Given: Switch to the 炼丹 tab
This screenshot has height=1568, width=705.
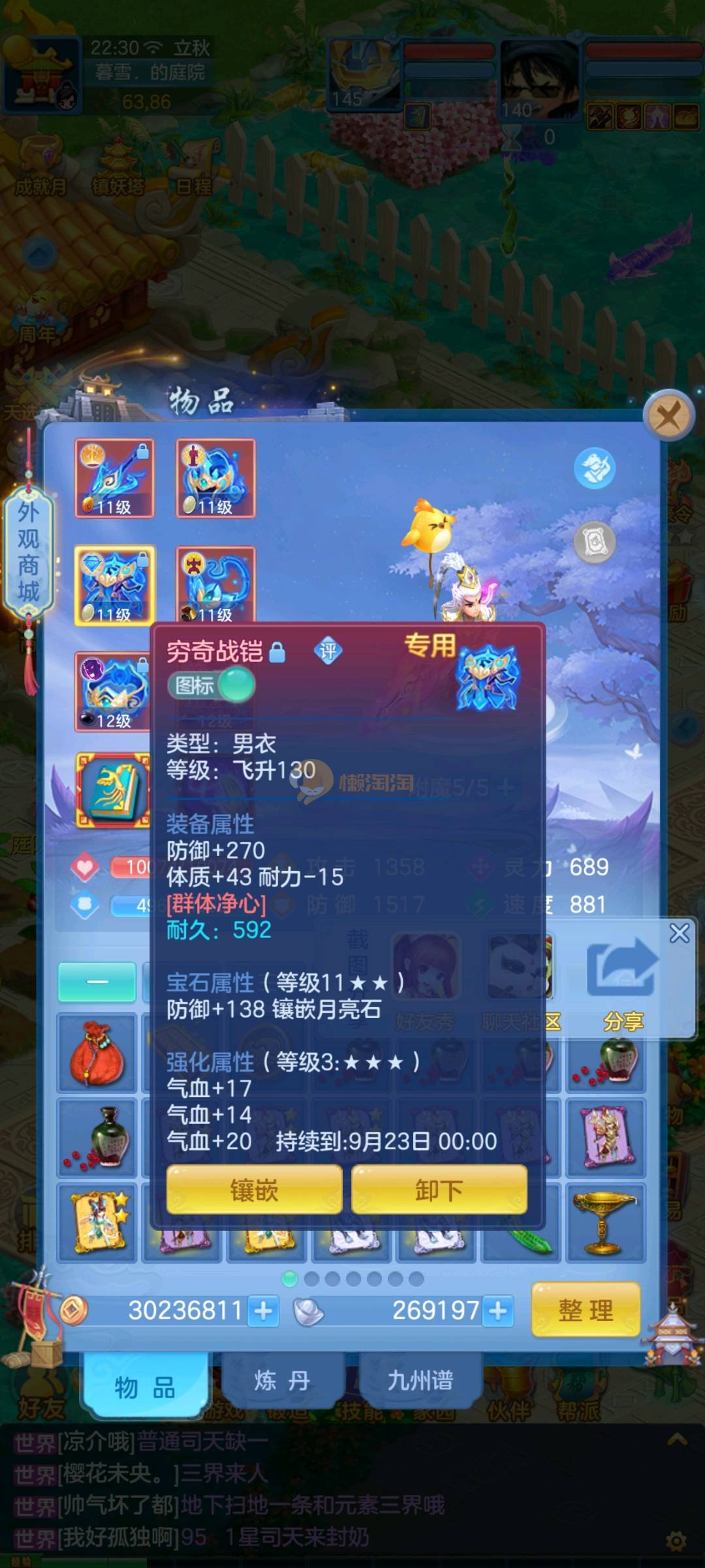Looking at the screenshot, I should pyautogui.click(x=282, y=1381).
